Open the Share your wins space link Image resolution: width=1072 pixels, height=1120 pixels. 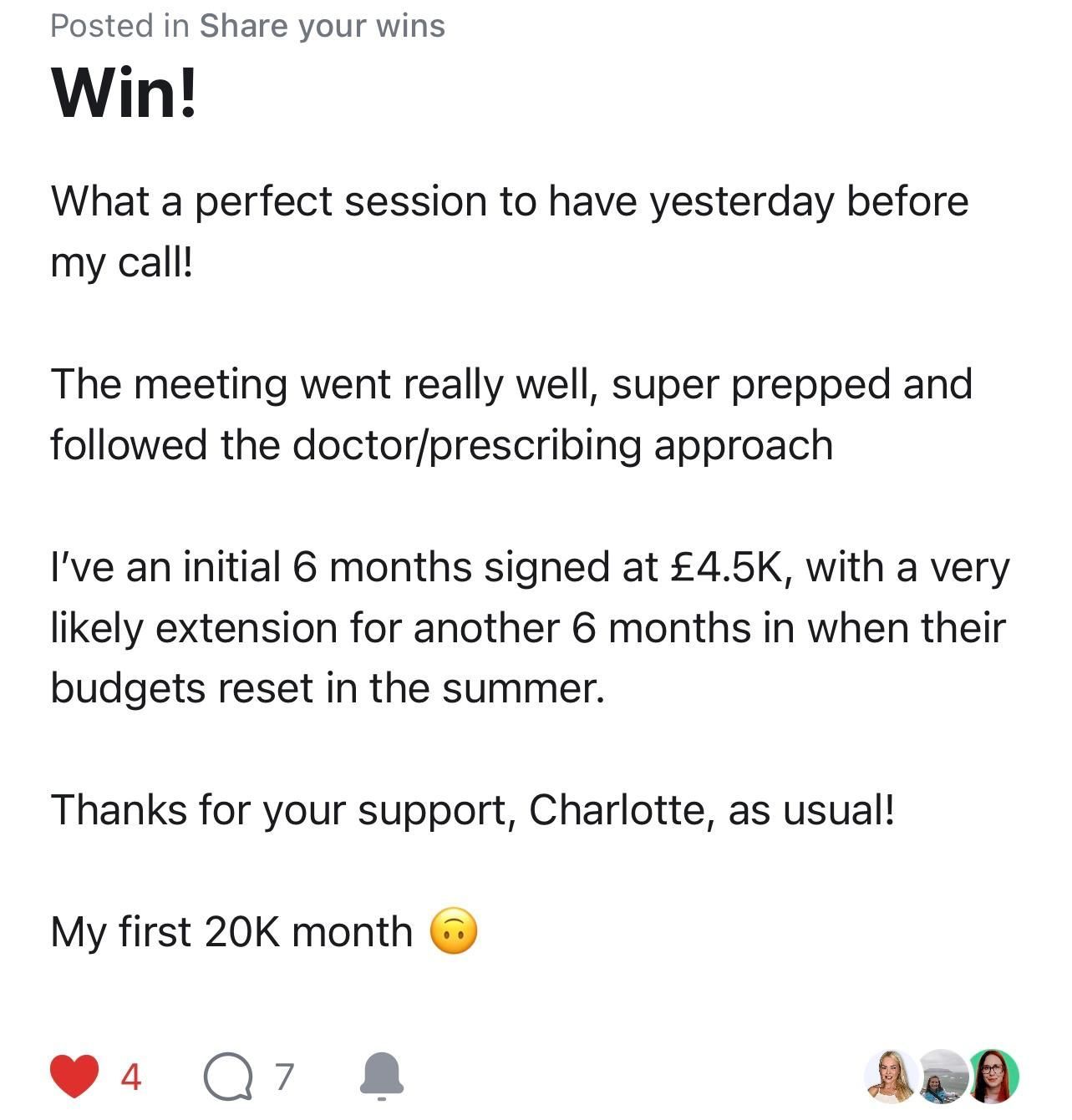click(322, 26)
